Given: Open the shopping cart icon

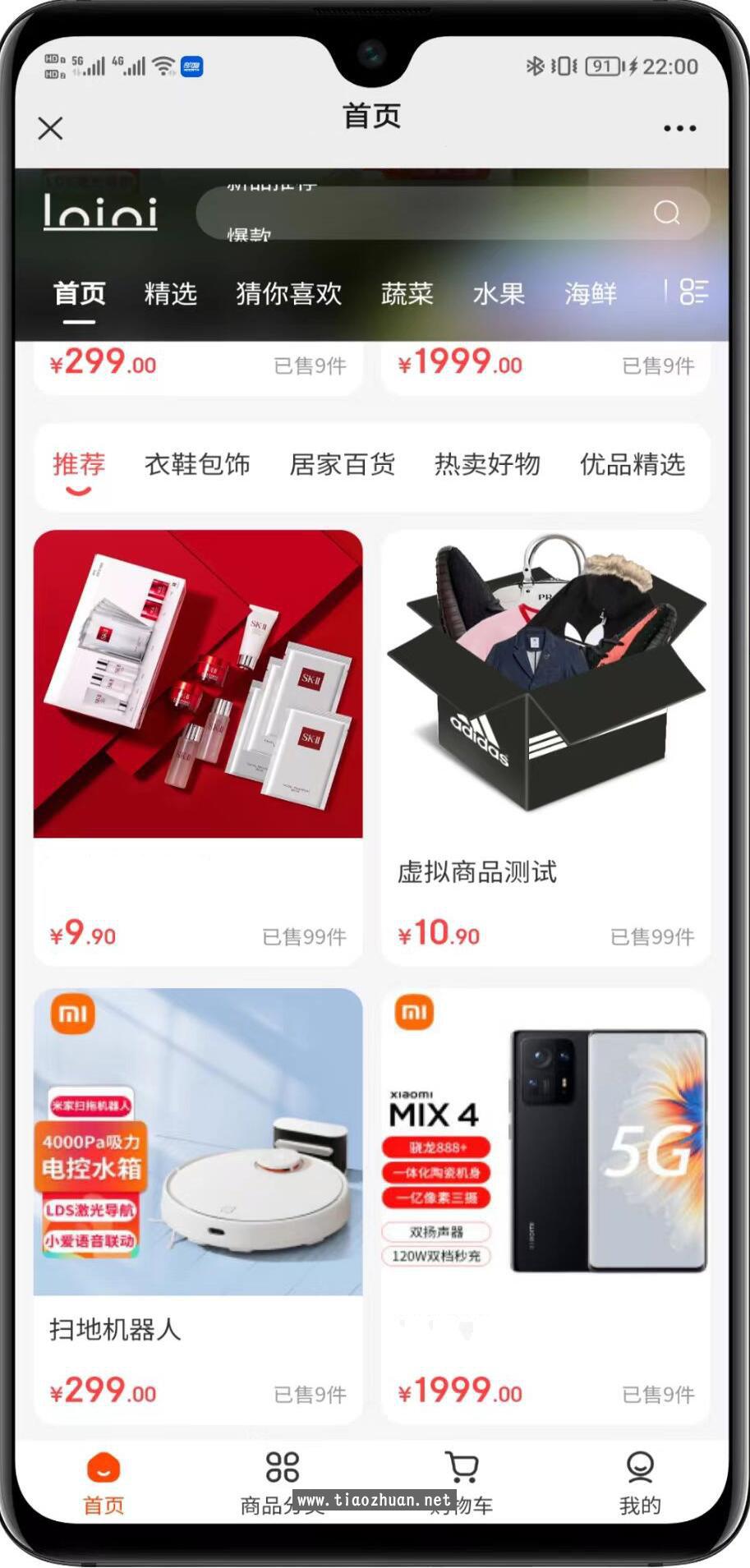Looking at the screenshot, I should pyautogui.click(x=461, y=1467).
